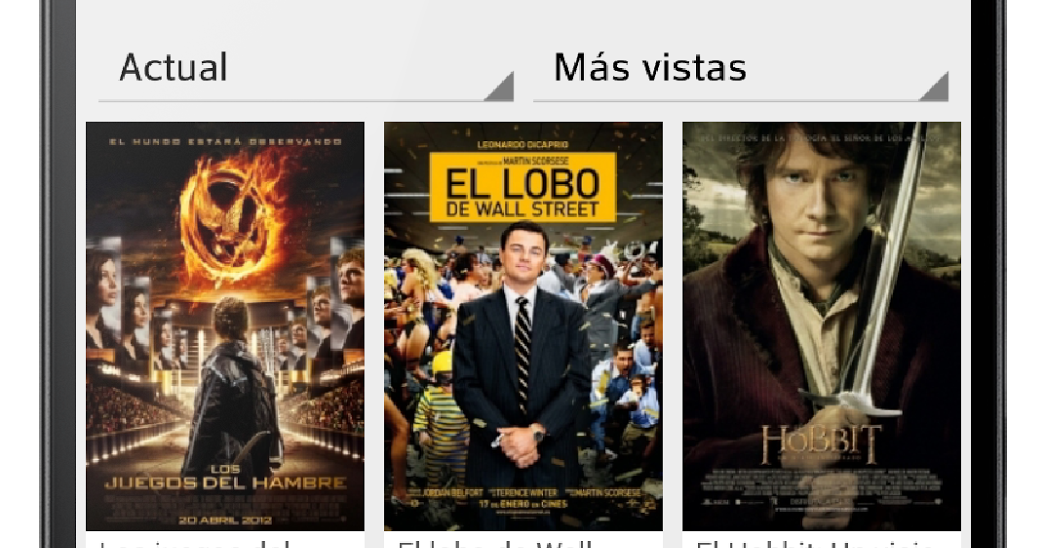The height and width of the screenshot is (548, 1045).
Task: Open the Más vistas sort dropdown
Action: click(740, 70)
